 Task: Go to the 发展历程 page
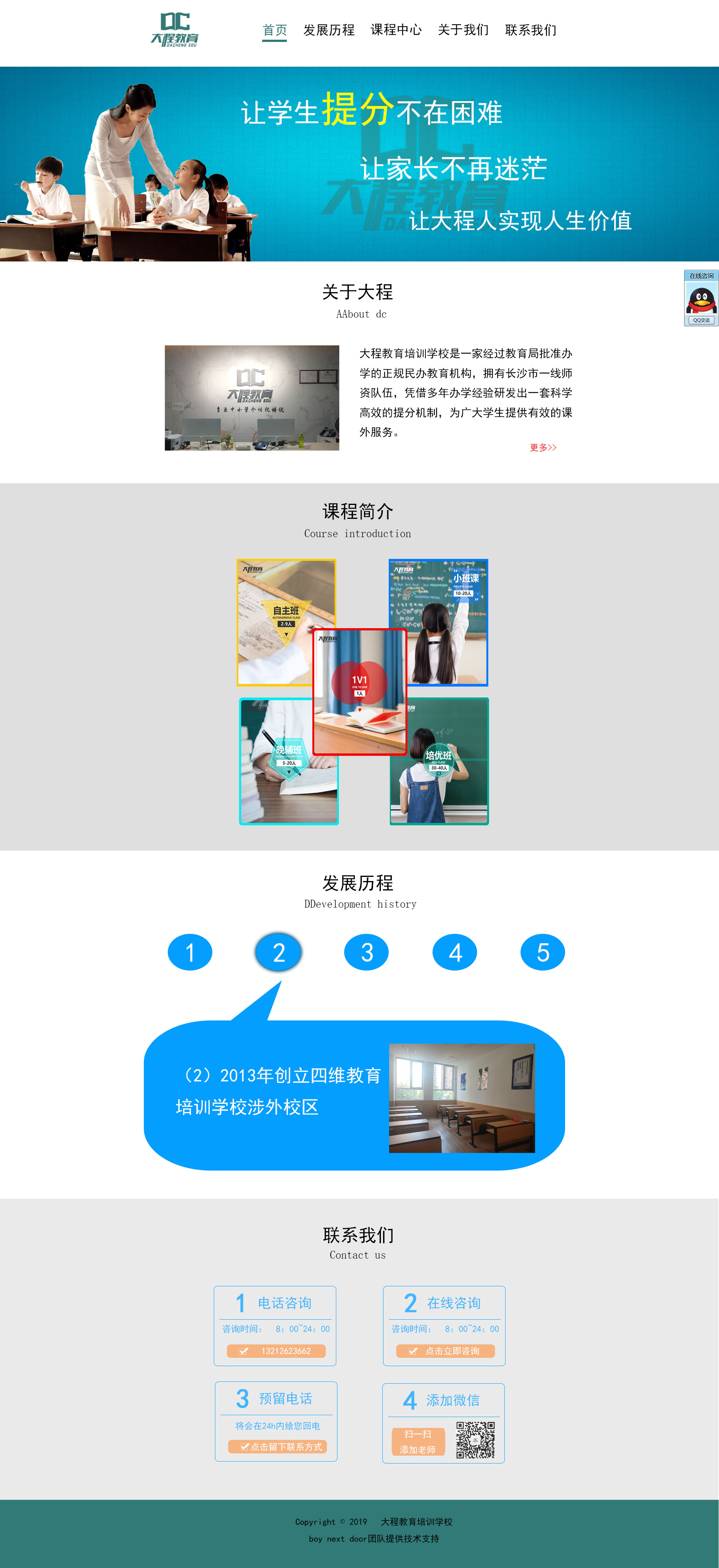coord(328,30)
